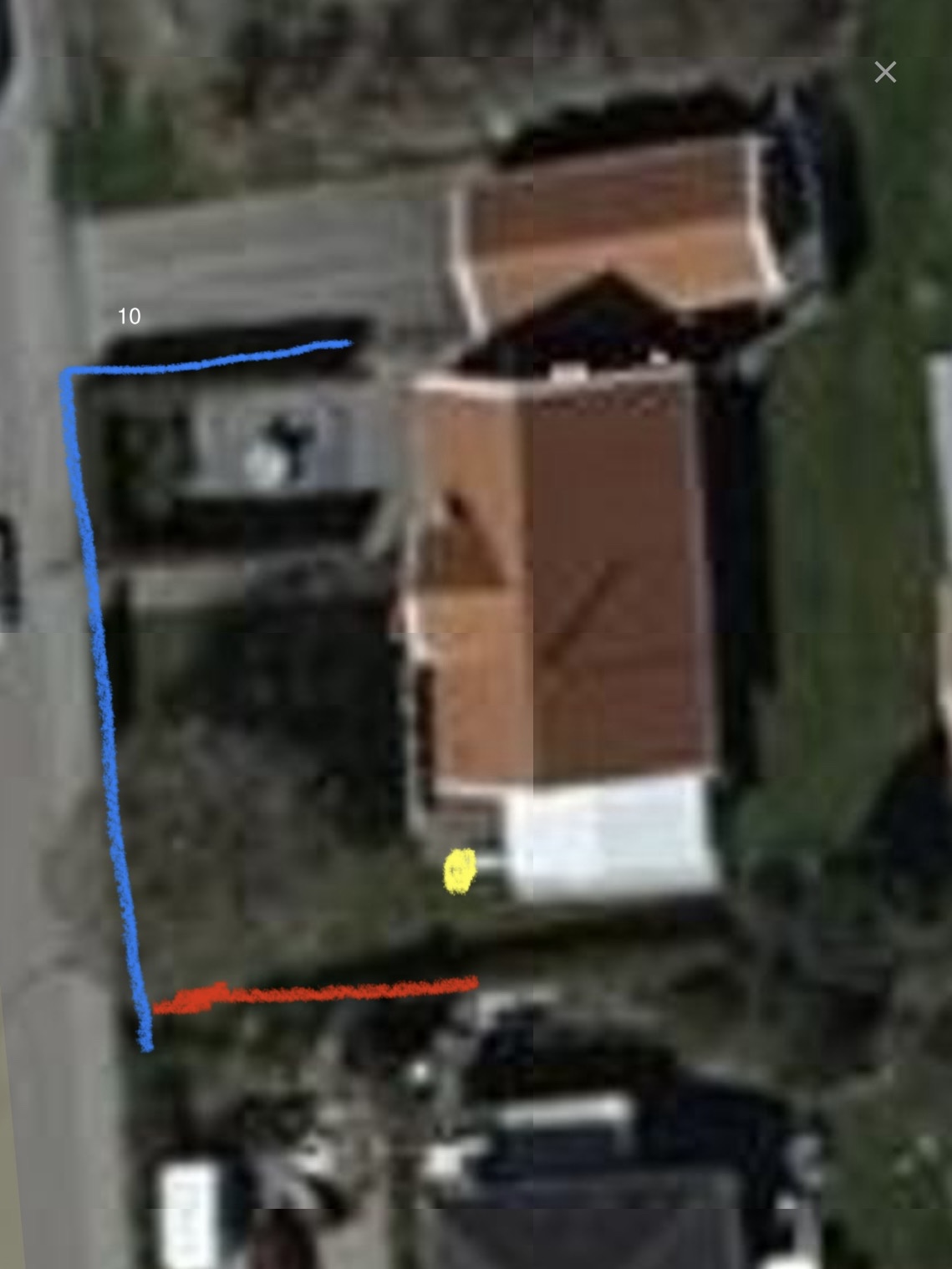Image resolution: width=952 pixels, height=1269 pixels.
Task: Close the full-screen image viewer
Action: 885,73
